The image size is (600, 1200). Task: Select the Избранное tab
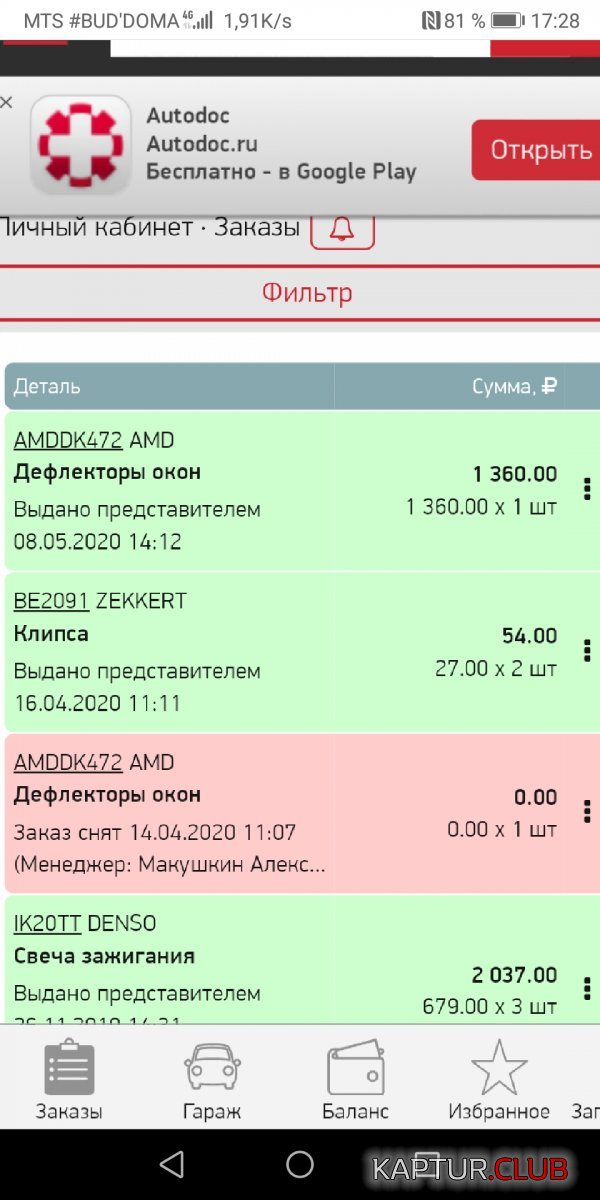click(499, 1080)
